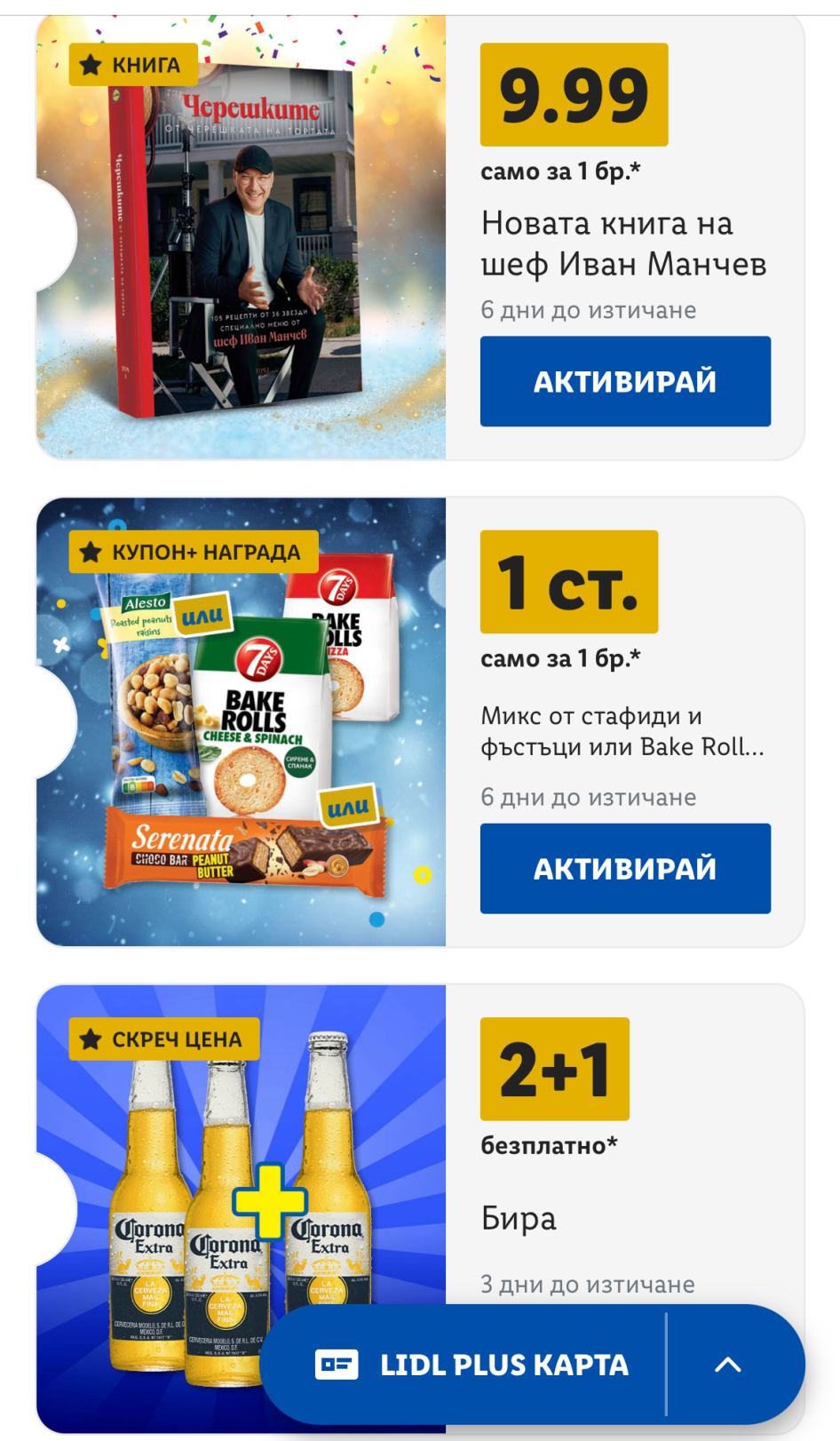
Task: View the Bake Rolls and Serenata coupon
Action: click(x=242, y=721)
